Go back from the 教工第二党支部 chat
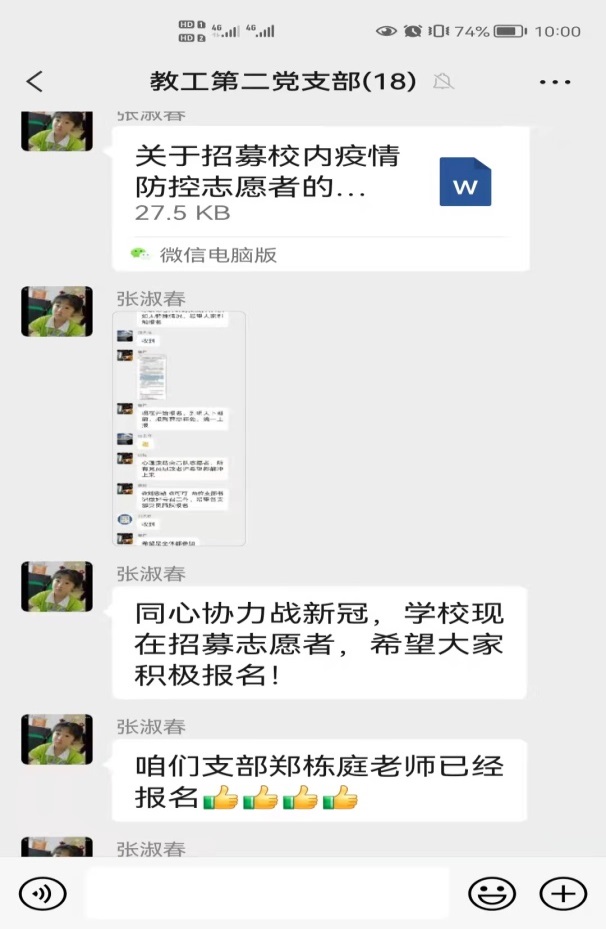 pos(35,82)
